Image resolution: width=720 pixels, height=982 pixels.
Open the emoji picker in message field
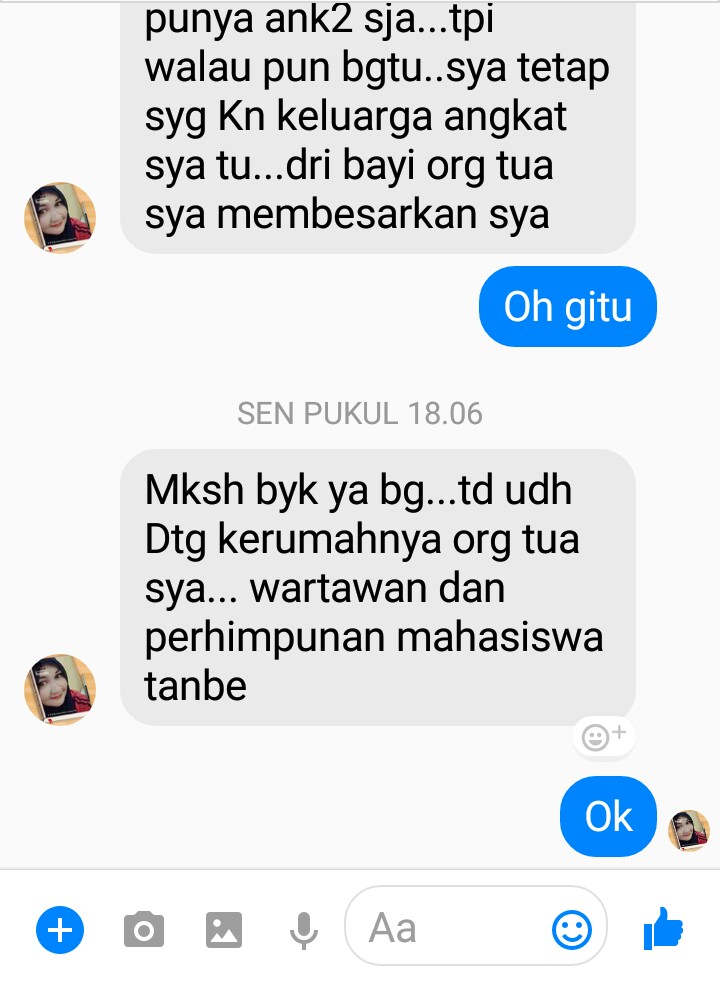(572, 931)
